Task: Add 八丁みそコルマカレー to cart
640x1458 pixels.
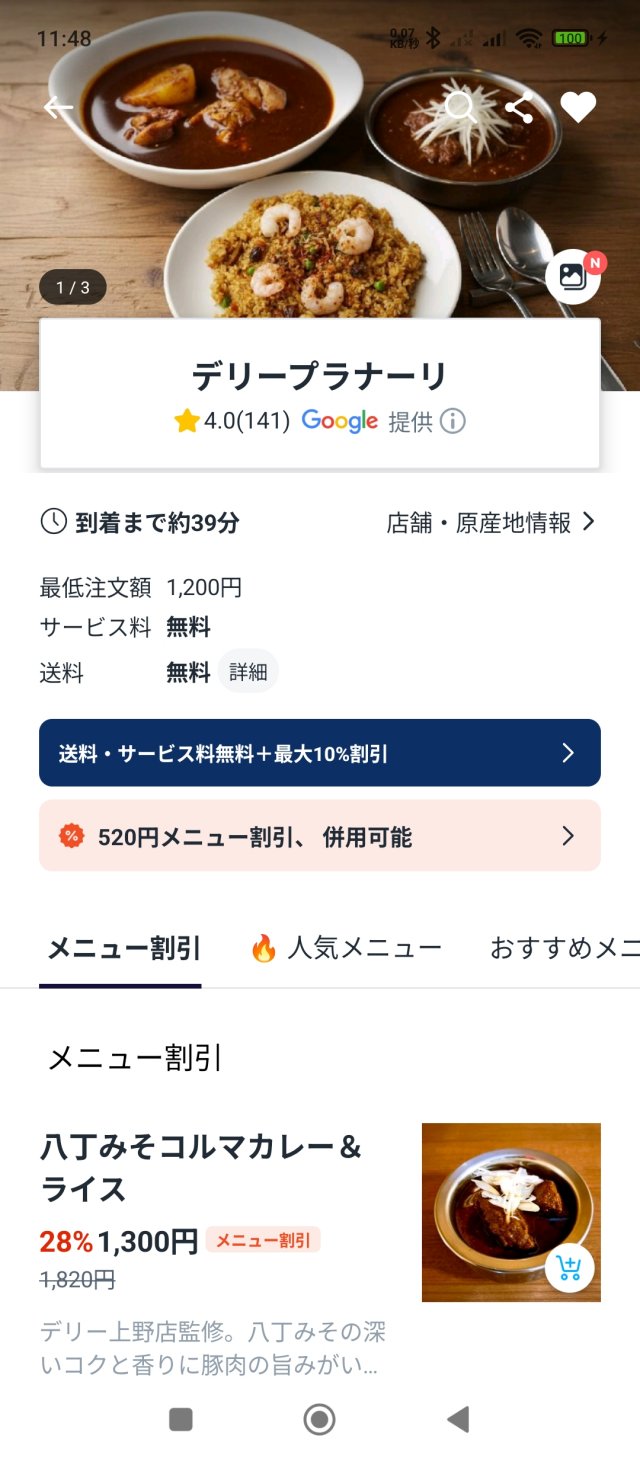Action: pos(570,1269)
